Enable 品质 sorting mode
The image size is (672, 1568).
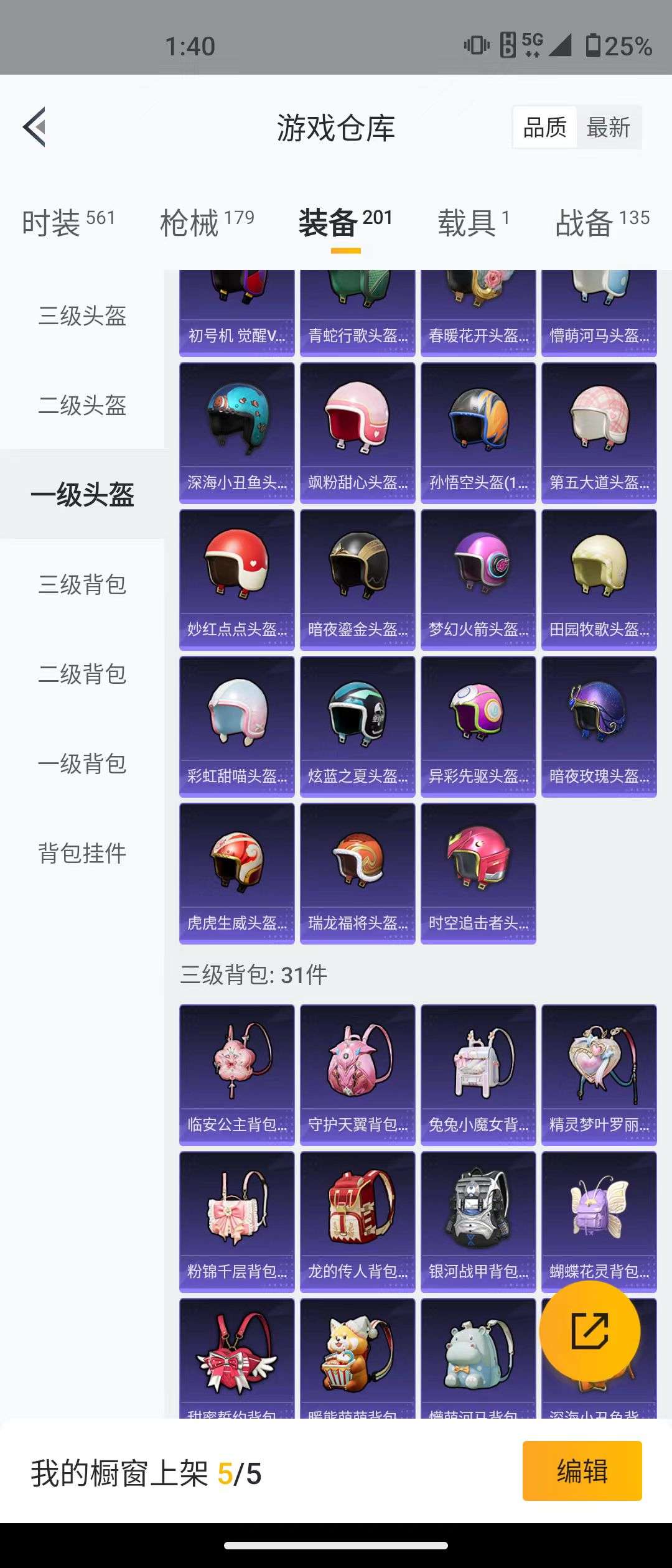(545, 126)
